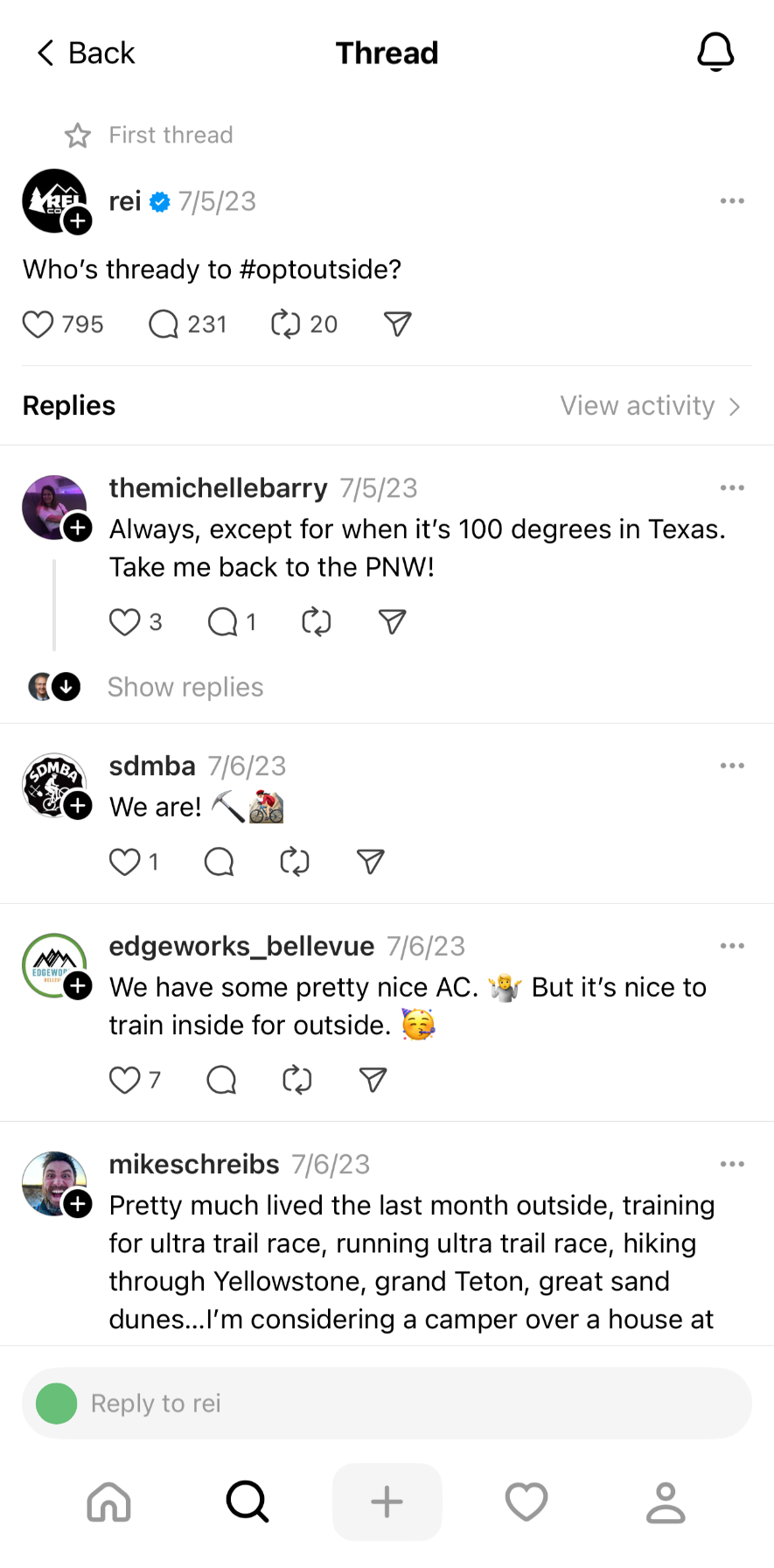
Task: Open the home feed icon
Action: [108, 1501]
